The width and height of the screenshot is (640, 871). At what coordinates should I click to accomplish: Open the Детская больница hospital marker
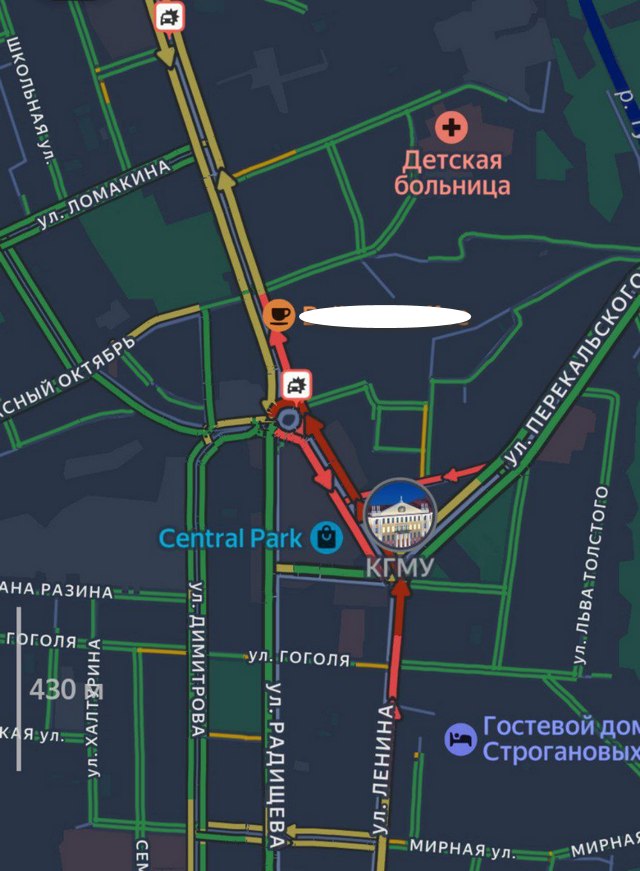tap(453, 127)
